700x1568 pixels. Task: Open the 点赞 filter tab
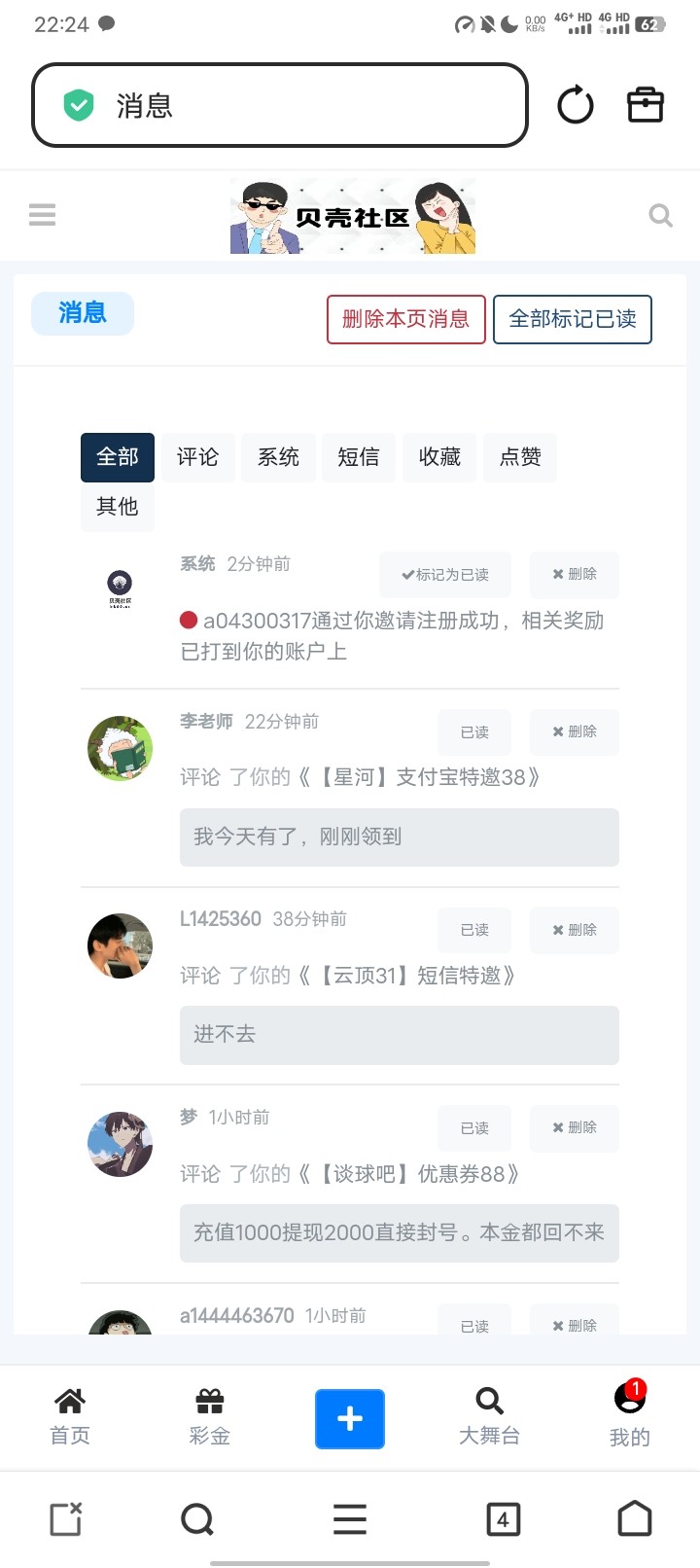[520, 457]
